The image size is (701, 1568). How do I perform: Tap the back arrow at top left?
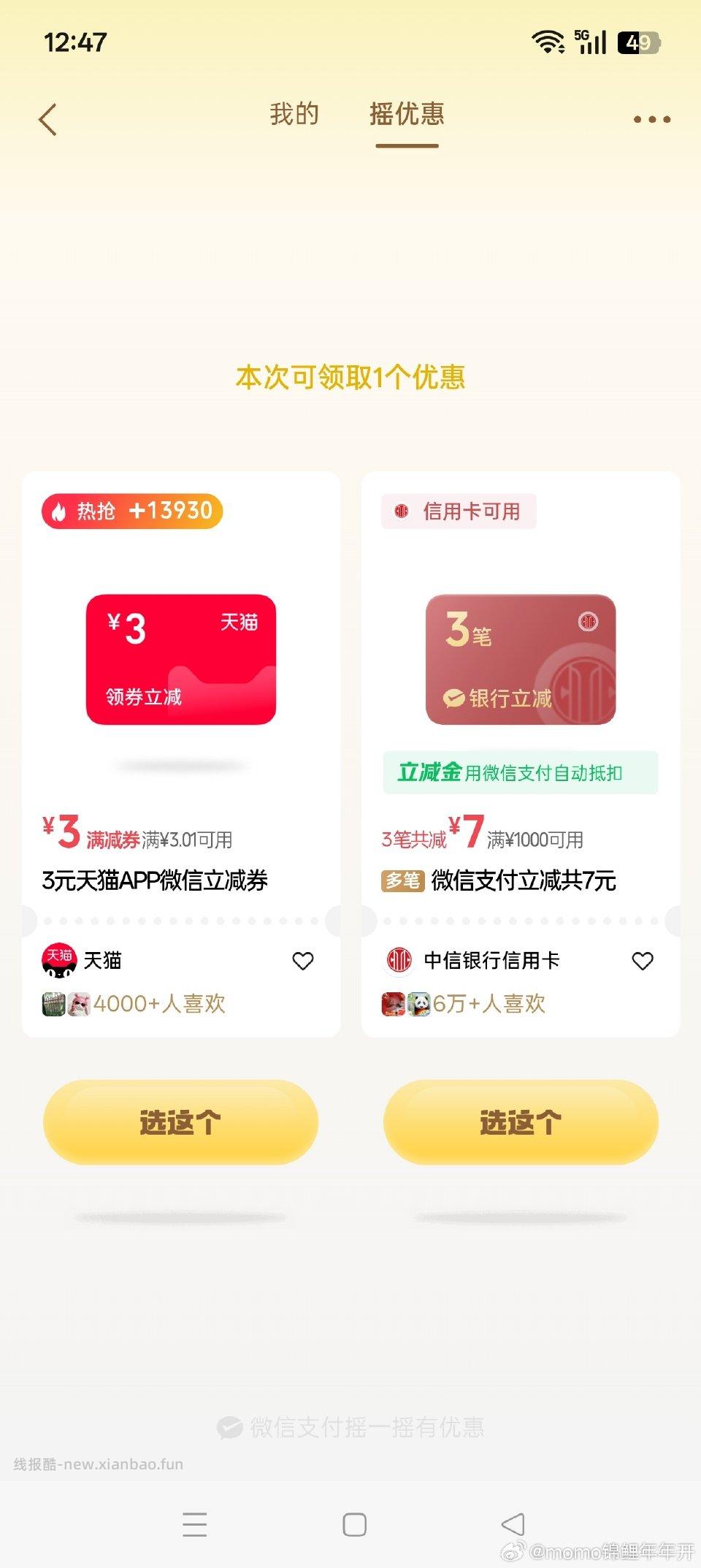[x=47, y=118]
